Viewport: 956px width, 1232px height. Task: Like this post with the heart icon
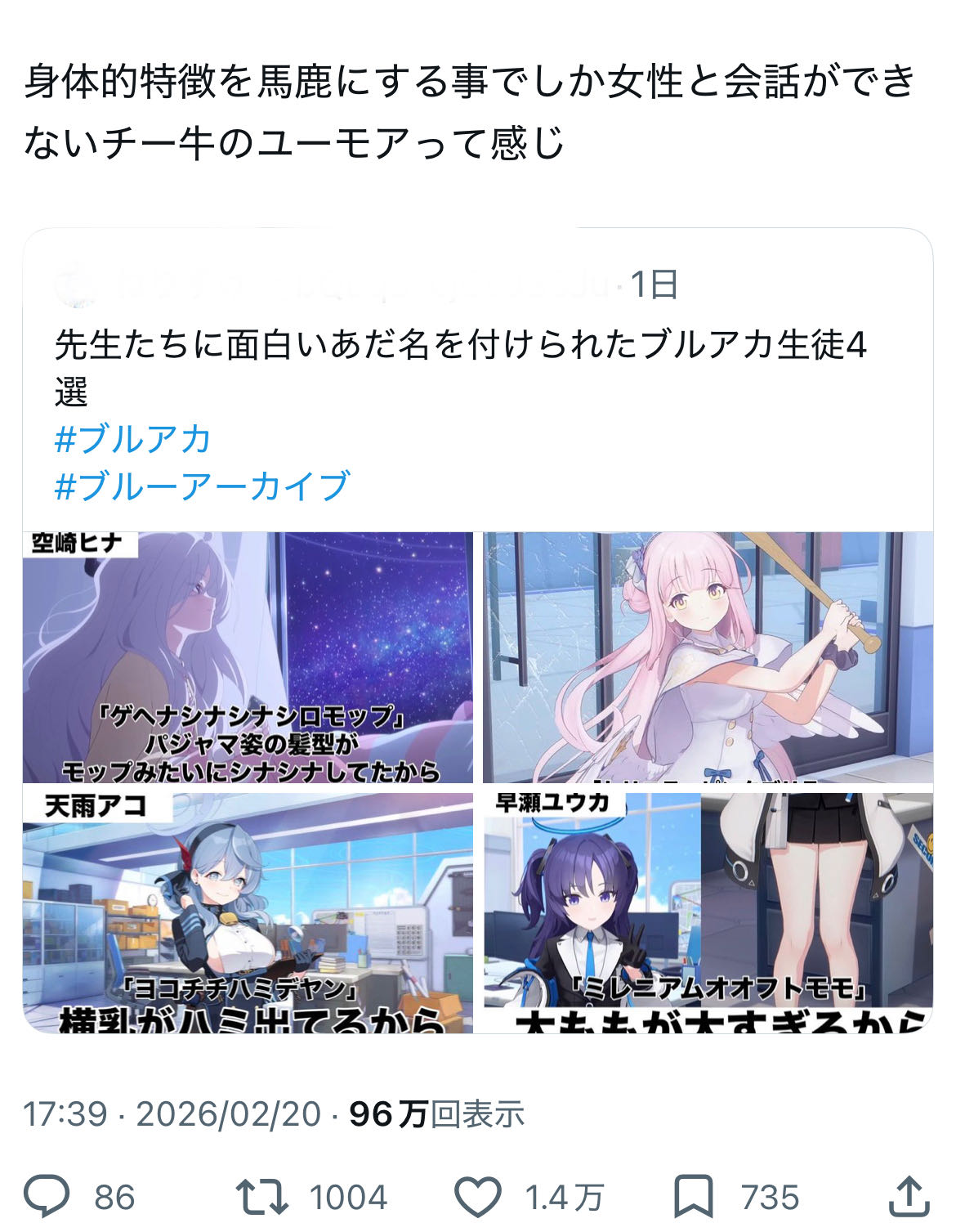coord(478,1197)
